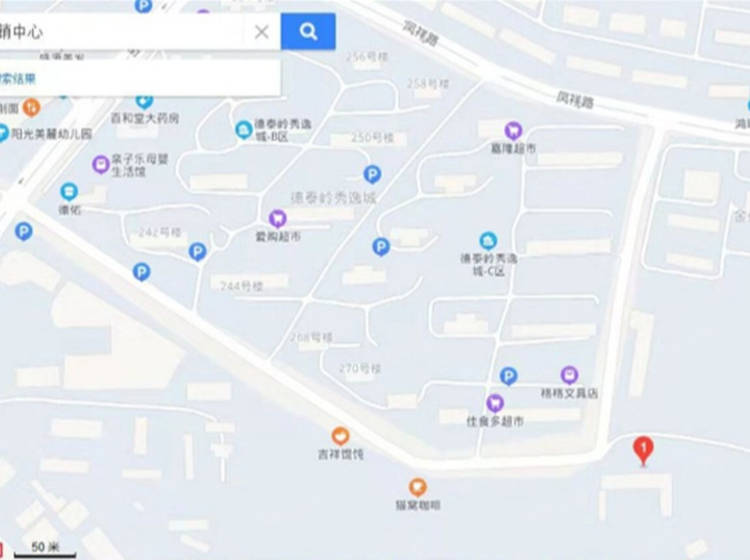
Task: Select the 德泰岭秀逸城-B区 marker
Action: [244, 129]
